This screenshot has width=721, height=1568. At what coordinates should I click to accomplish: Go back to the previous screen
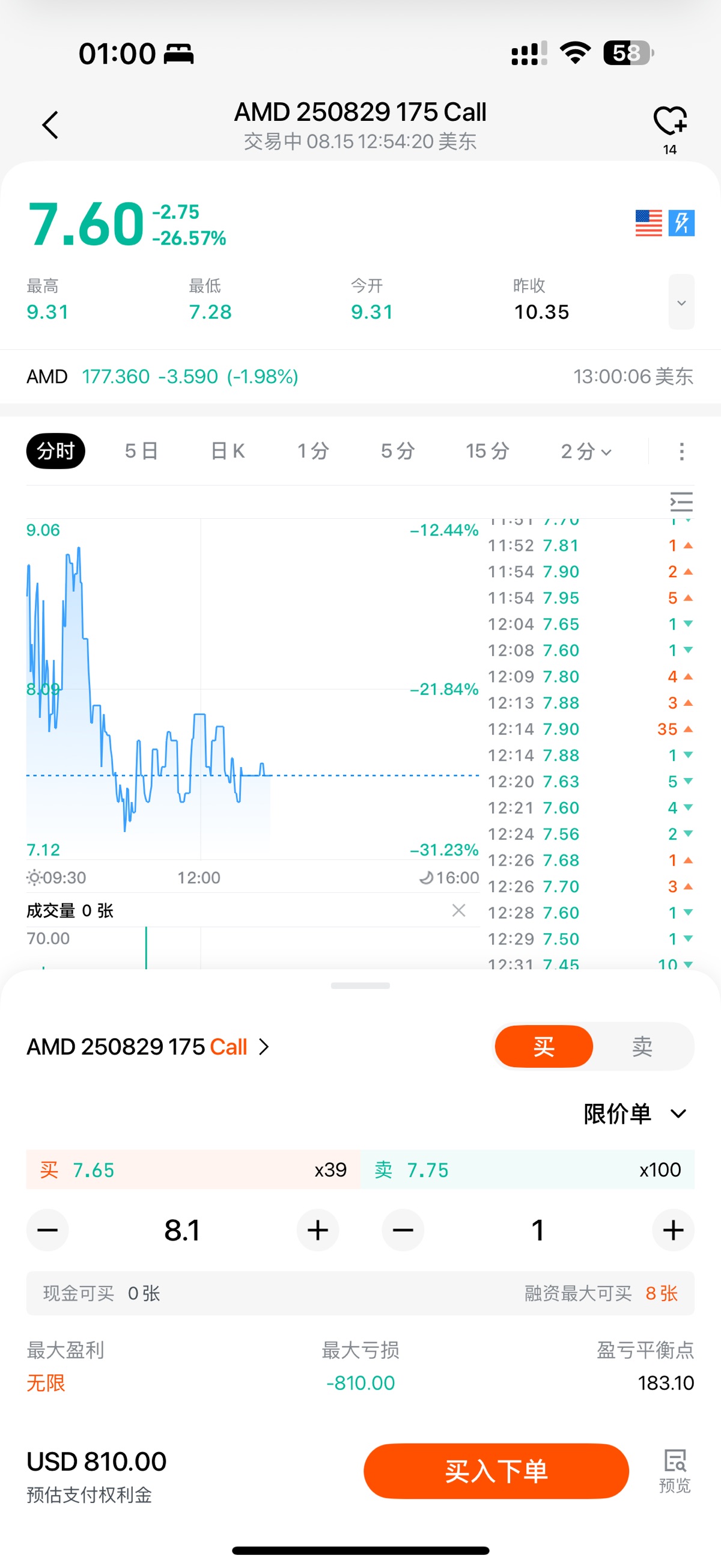[x=50, y=125]
